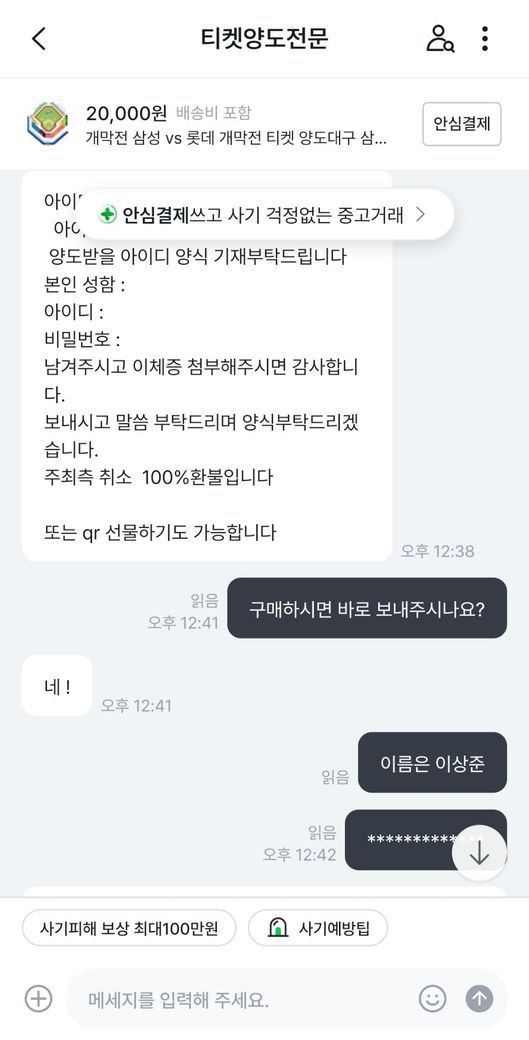Open the 안심결제 safe trade banner
529x1040 pixels.
pos(265,214)
